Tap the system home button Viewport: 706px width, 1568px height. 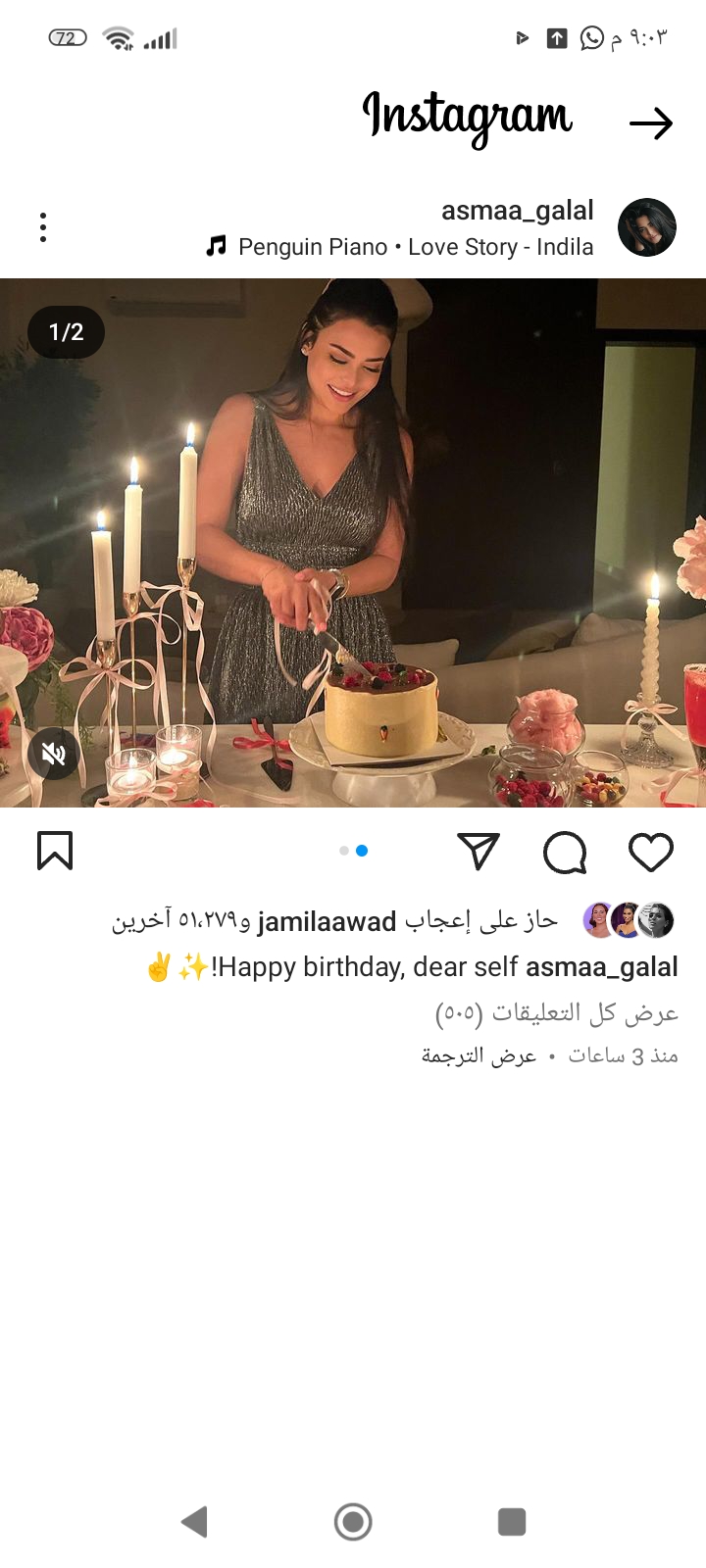[353, 1522]
